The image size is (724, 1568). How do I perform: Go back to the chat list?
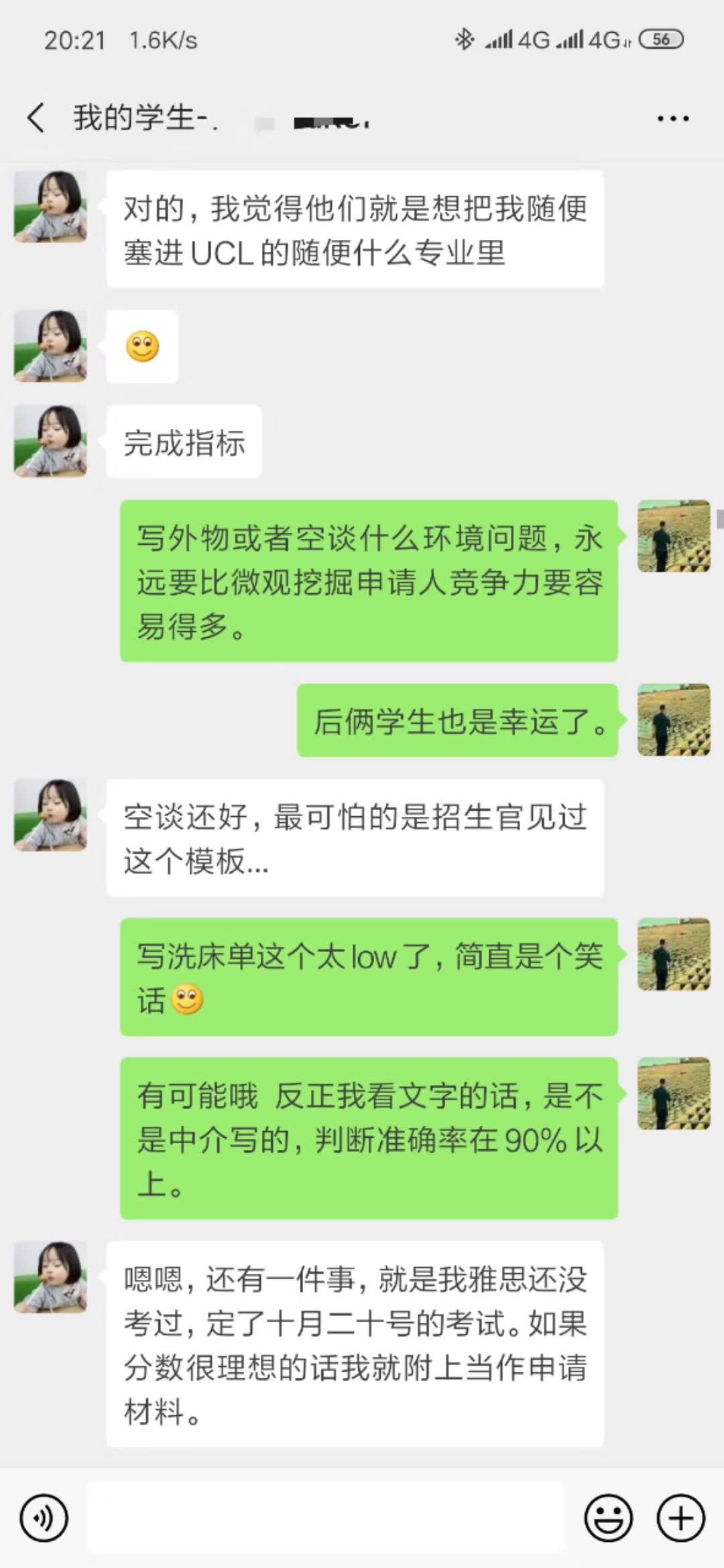point(36,119)
